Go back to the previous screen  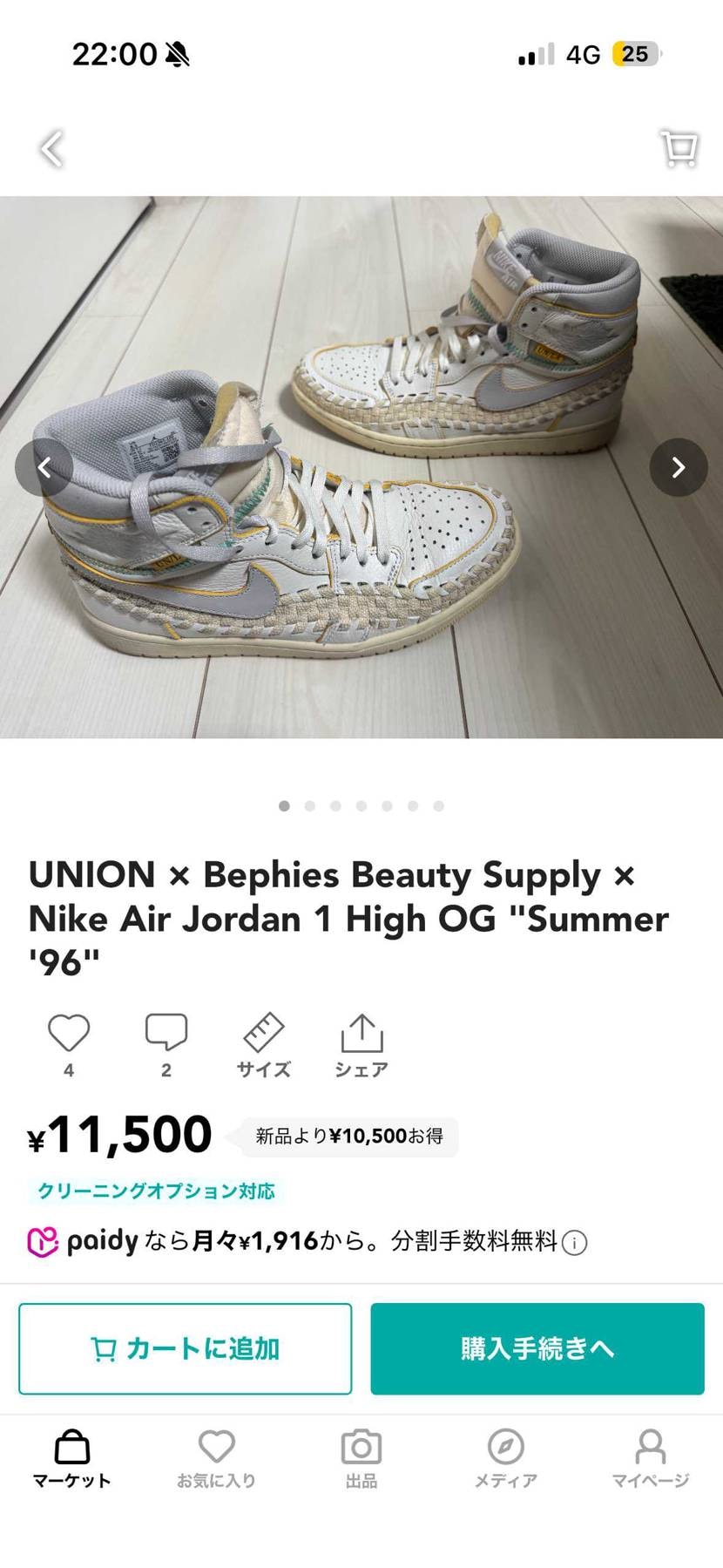click(x=52, y=149)
